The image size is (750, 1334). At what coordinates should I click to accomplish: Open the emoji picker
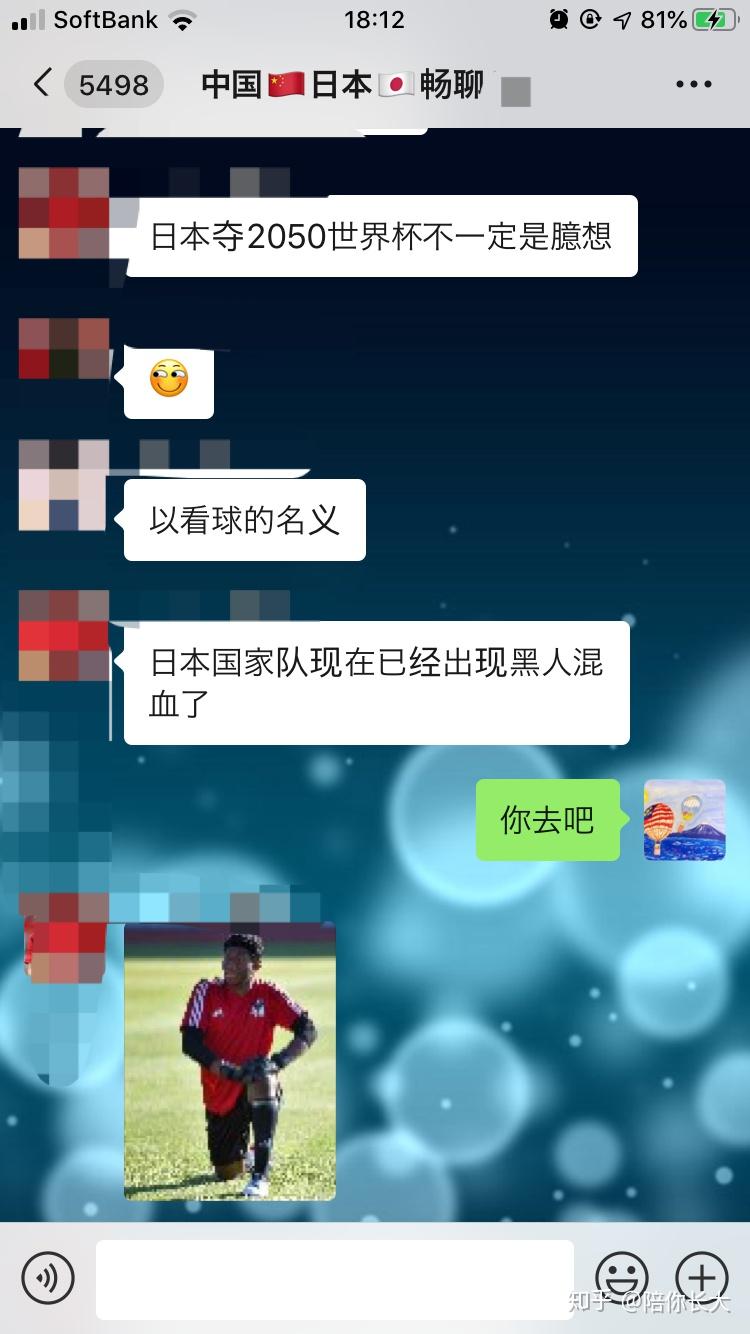pos(622,1277)
